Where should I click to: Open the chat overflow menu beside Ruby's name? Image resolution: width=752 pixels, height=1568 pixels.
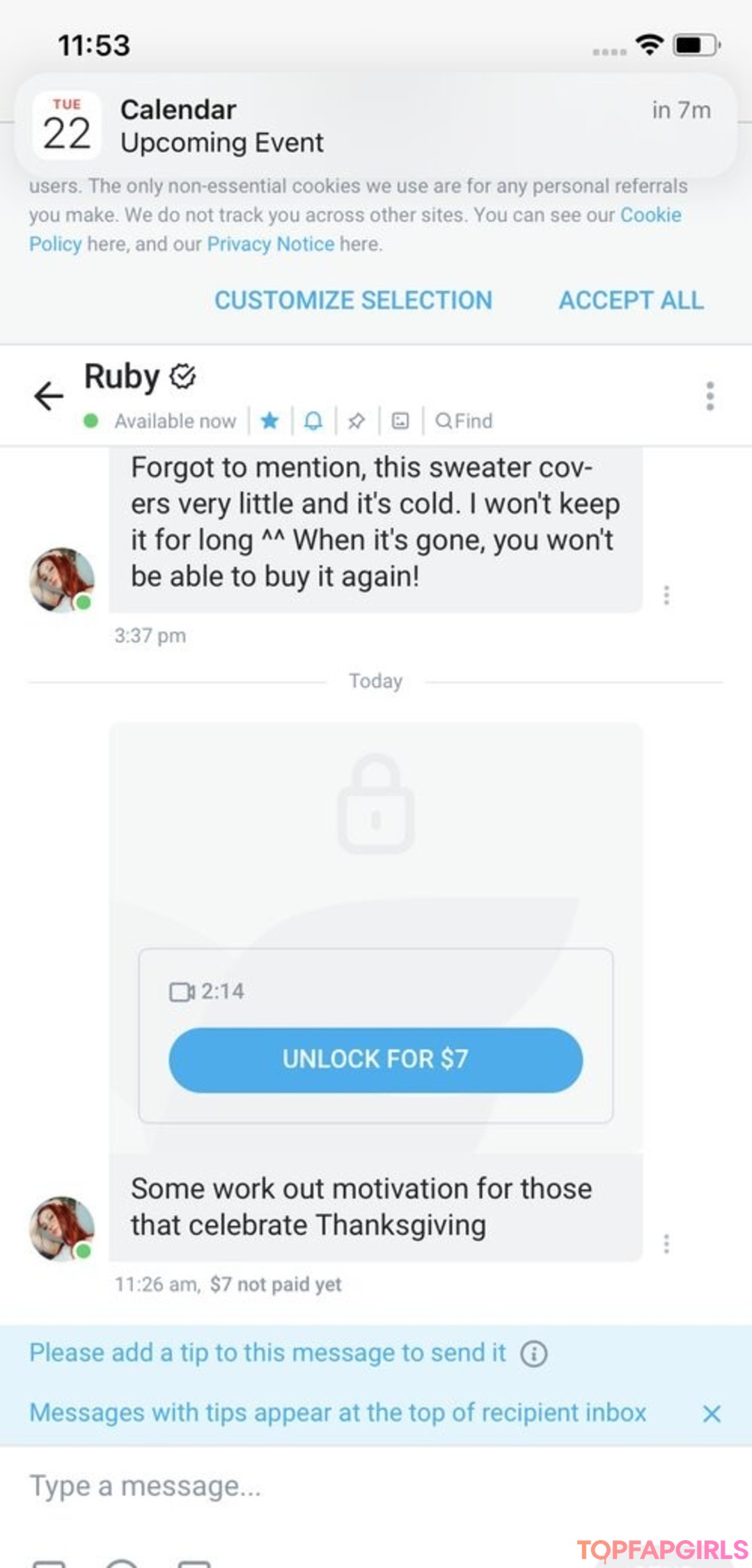point(710,396)
